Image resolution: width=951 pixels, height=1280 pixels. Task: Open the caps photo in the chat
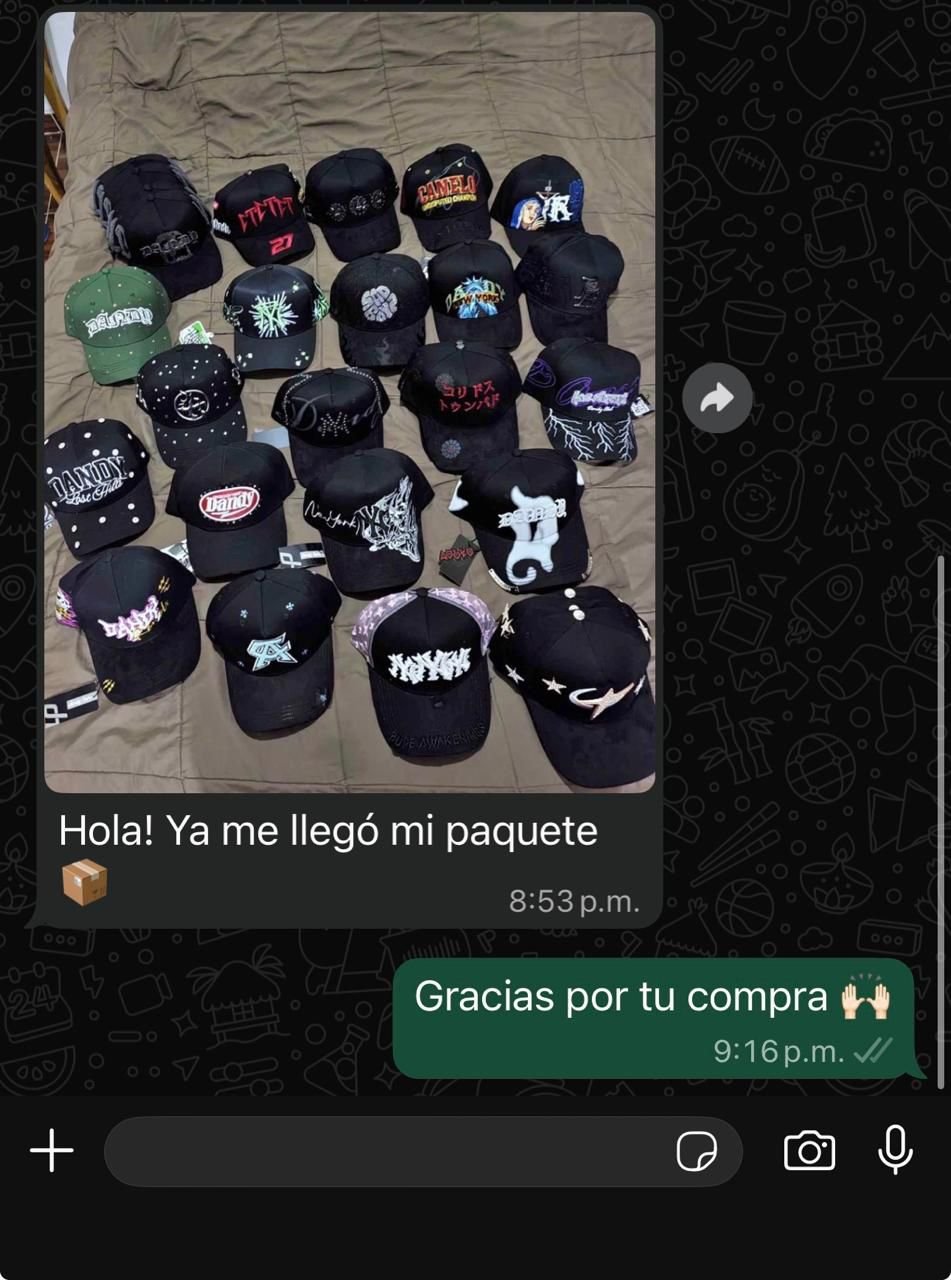click(350, 400)
